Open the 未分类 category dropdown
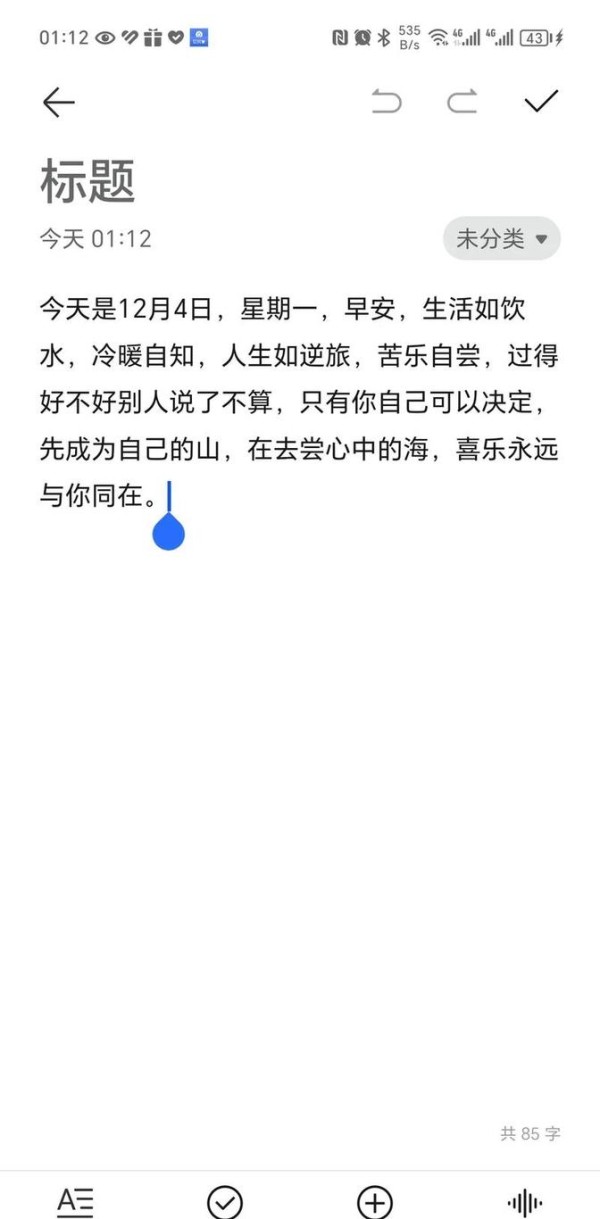 tap(502, 239)
